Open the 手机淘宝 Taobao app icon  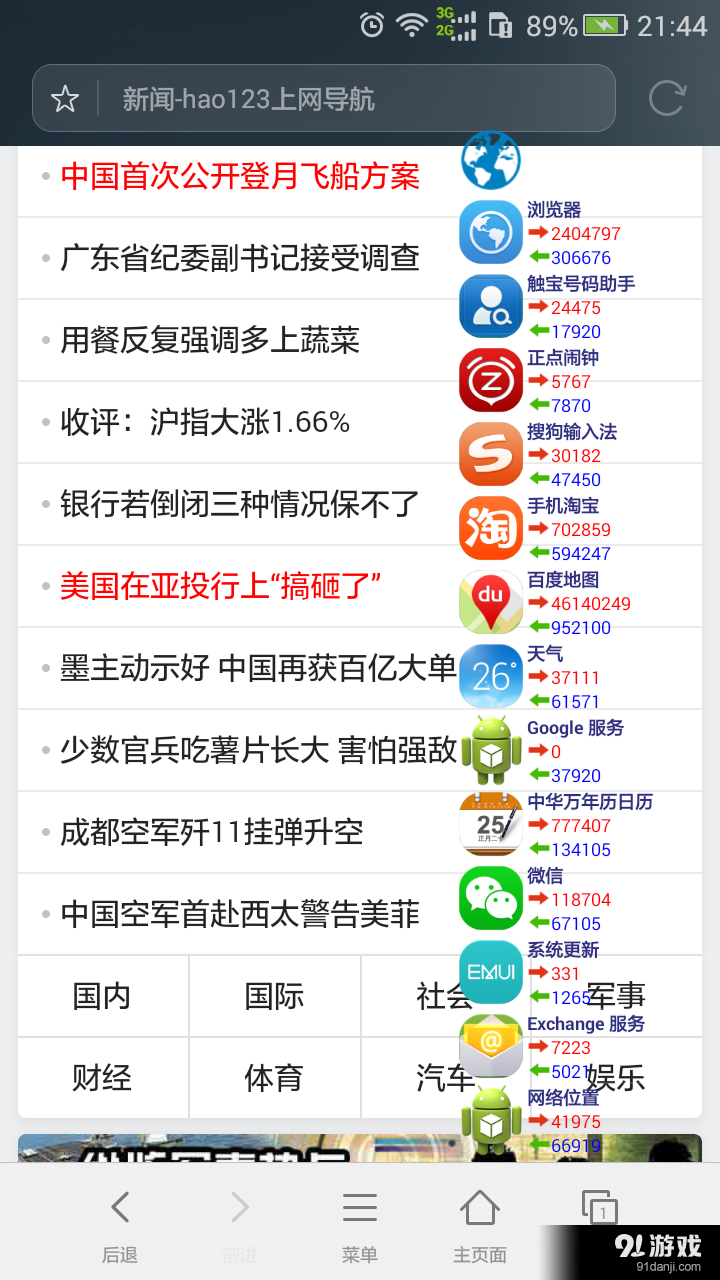490,527
